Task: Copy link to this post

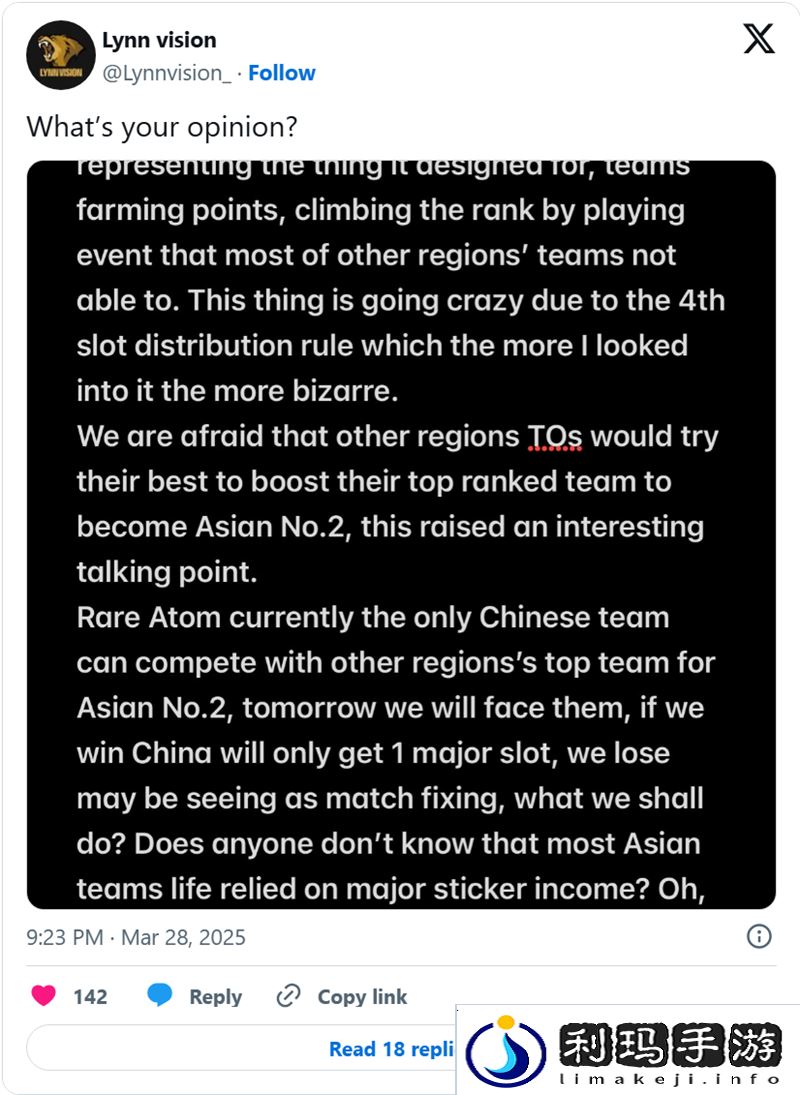Action: pyautogui.click(x=343, y=996)
